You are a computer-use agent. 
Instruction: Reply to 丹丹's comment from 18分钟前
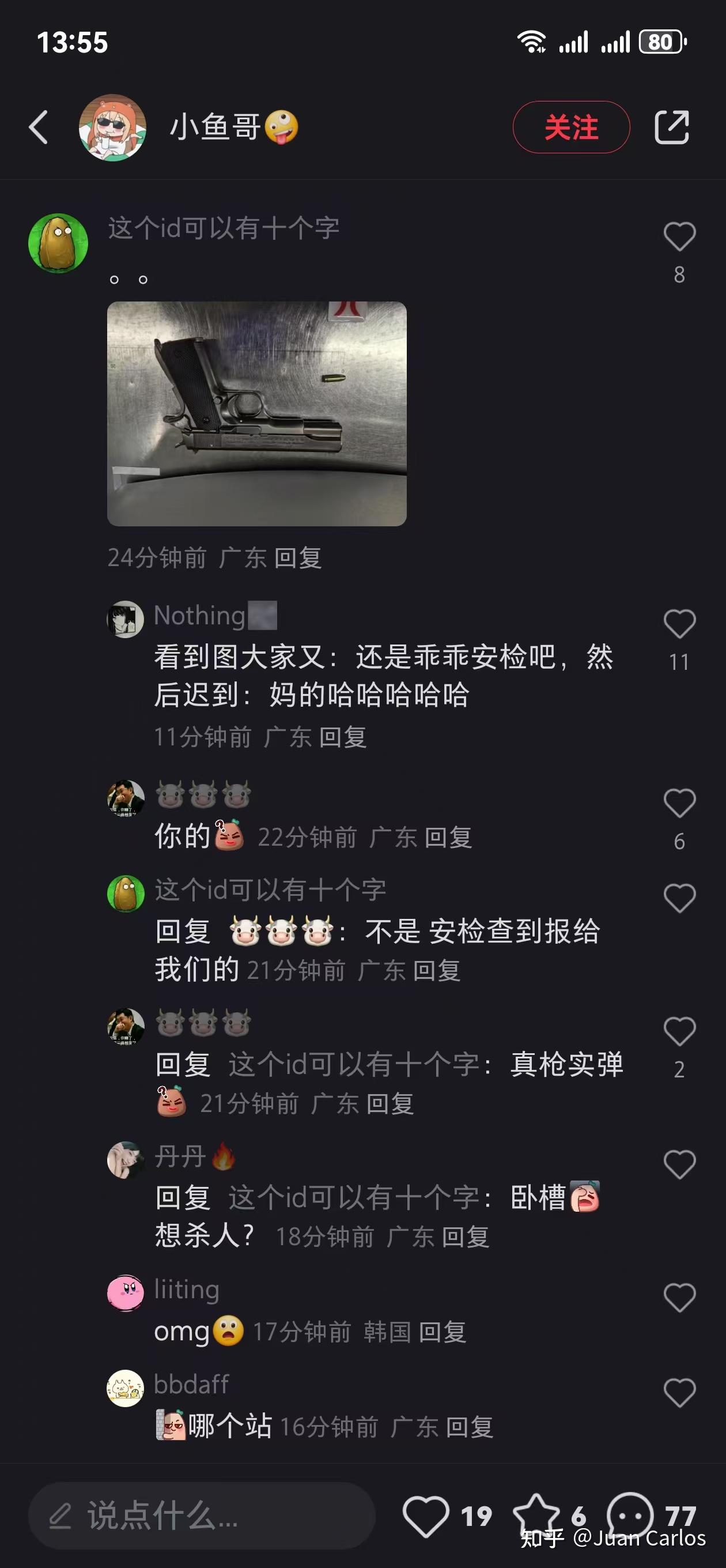coord(466,1237)
